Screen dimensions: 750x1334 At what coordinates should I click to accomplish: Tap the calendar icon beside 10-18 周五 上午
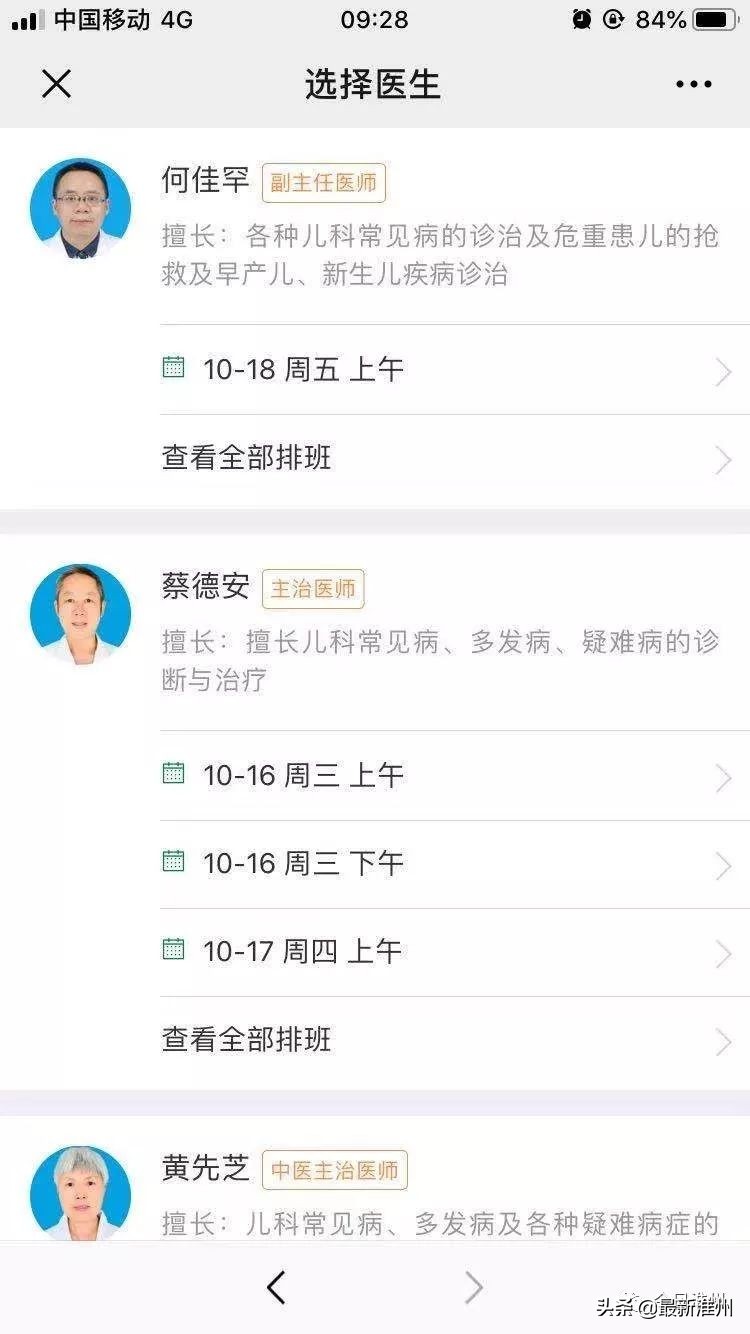[x=174, y=369]
